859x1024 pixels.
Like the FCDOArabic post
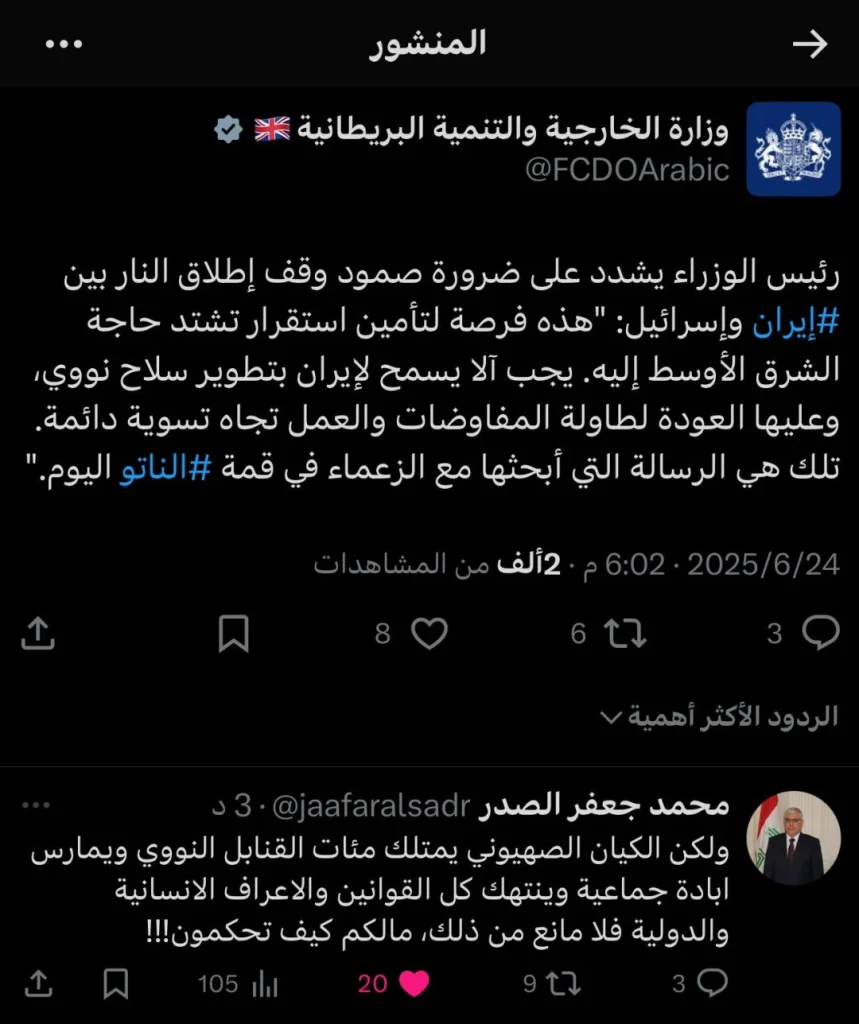tap(429, 632)
